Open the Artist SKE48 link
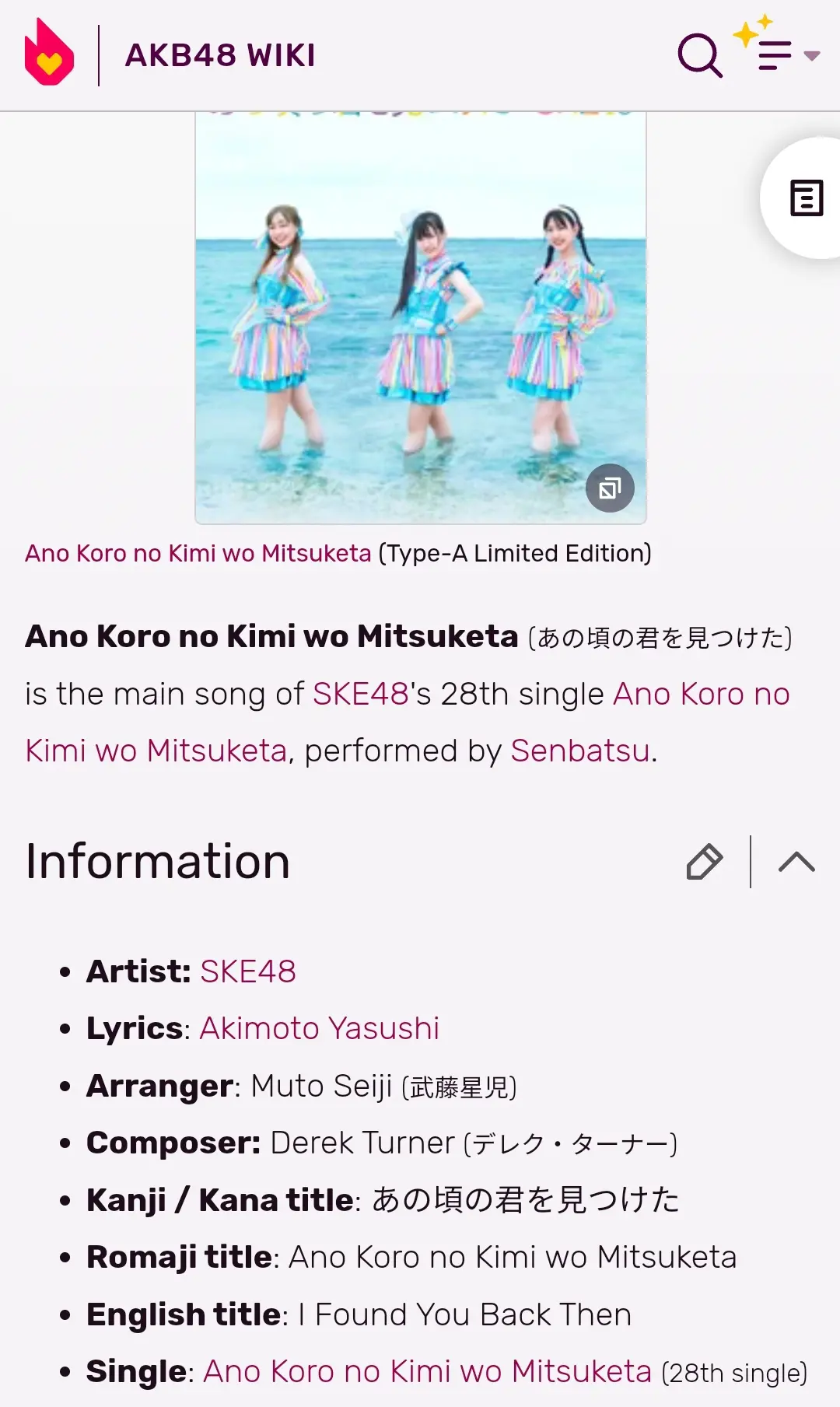Viewport: 840px width, 1407px height. pos(248,971)
